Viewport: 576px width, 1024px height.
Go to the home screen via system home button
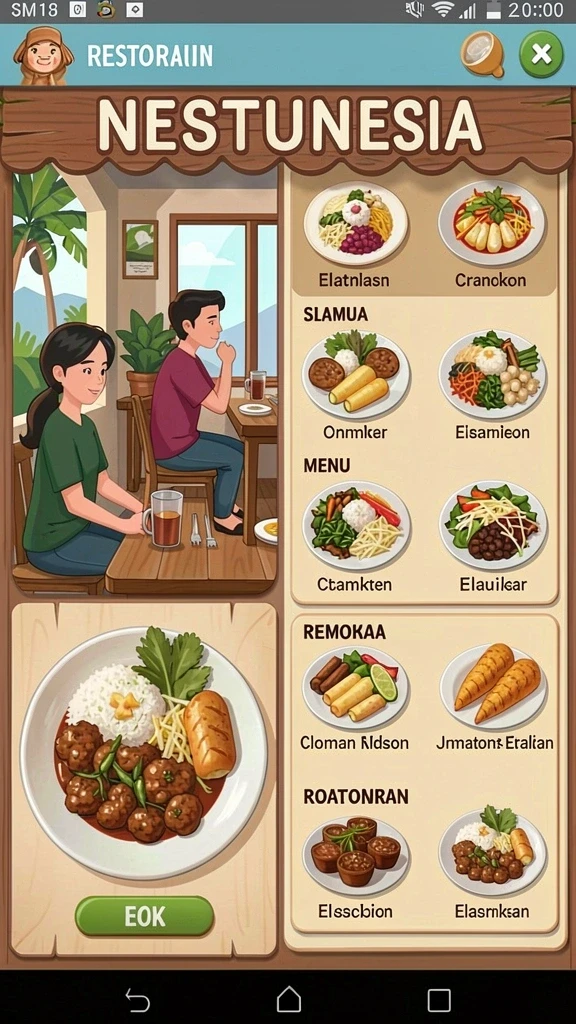click(x=289, y=999)
